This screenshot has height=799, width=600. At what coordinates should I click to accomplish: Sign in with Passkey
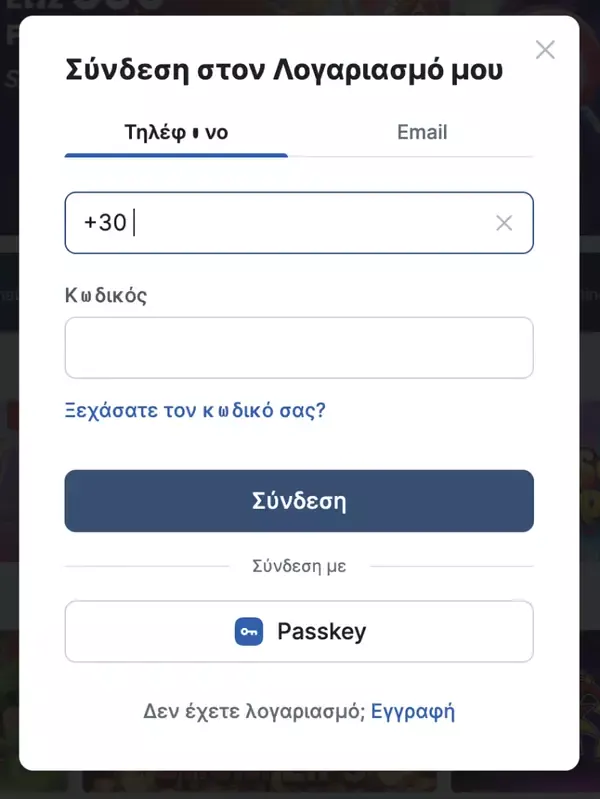299,632
